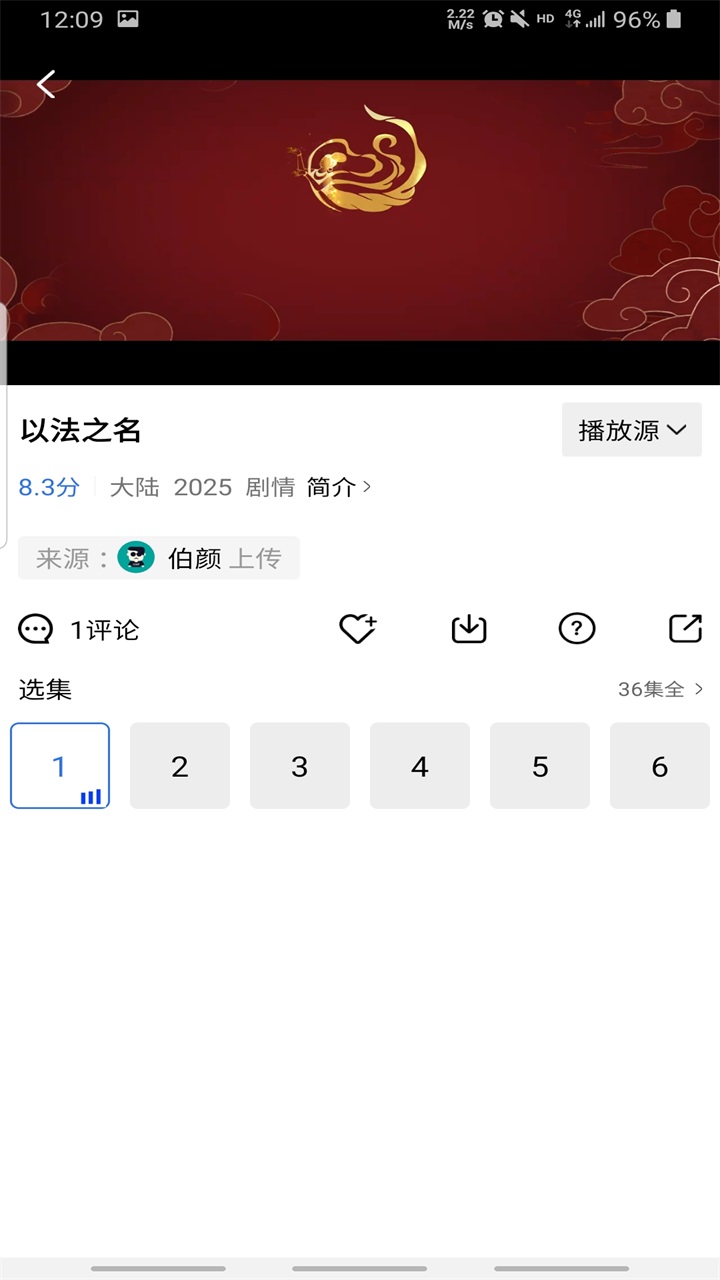
Task: Open the 8.3分 rating link
Action: (47, 487)
